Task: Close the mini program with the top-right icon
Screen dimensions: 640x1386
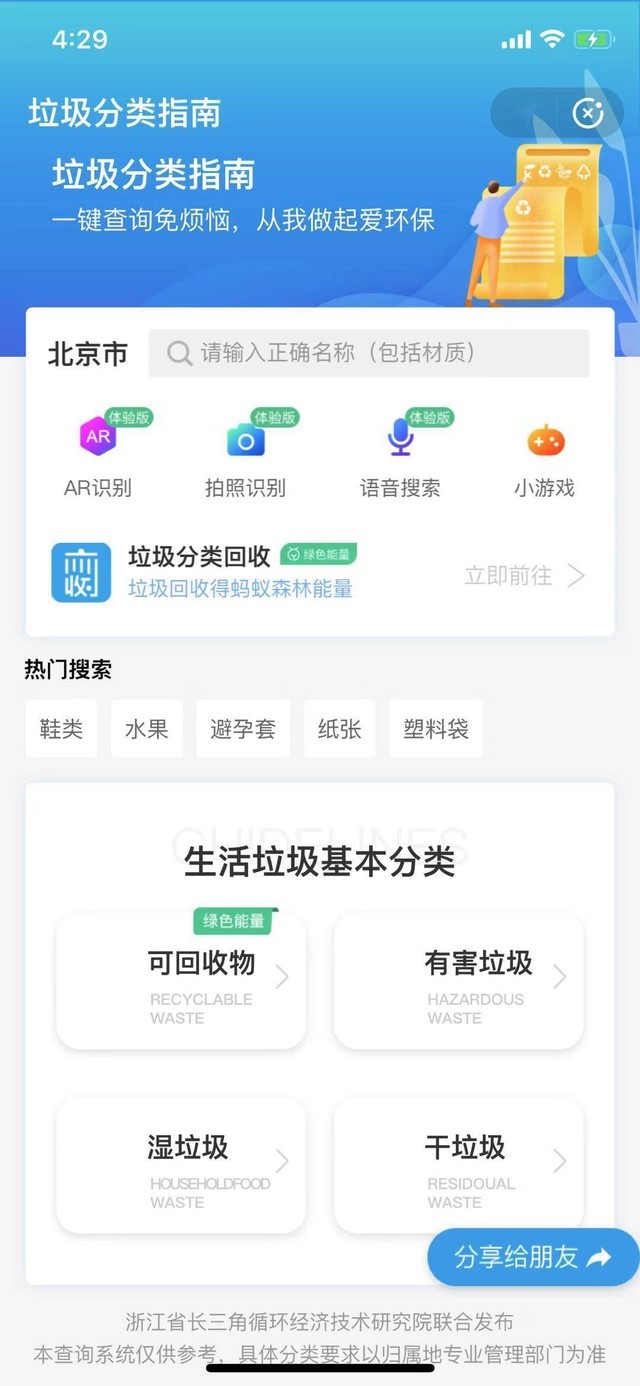Action: pyautogui.click(x=588, y=114)
